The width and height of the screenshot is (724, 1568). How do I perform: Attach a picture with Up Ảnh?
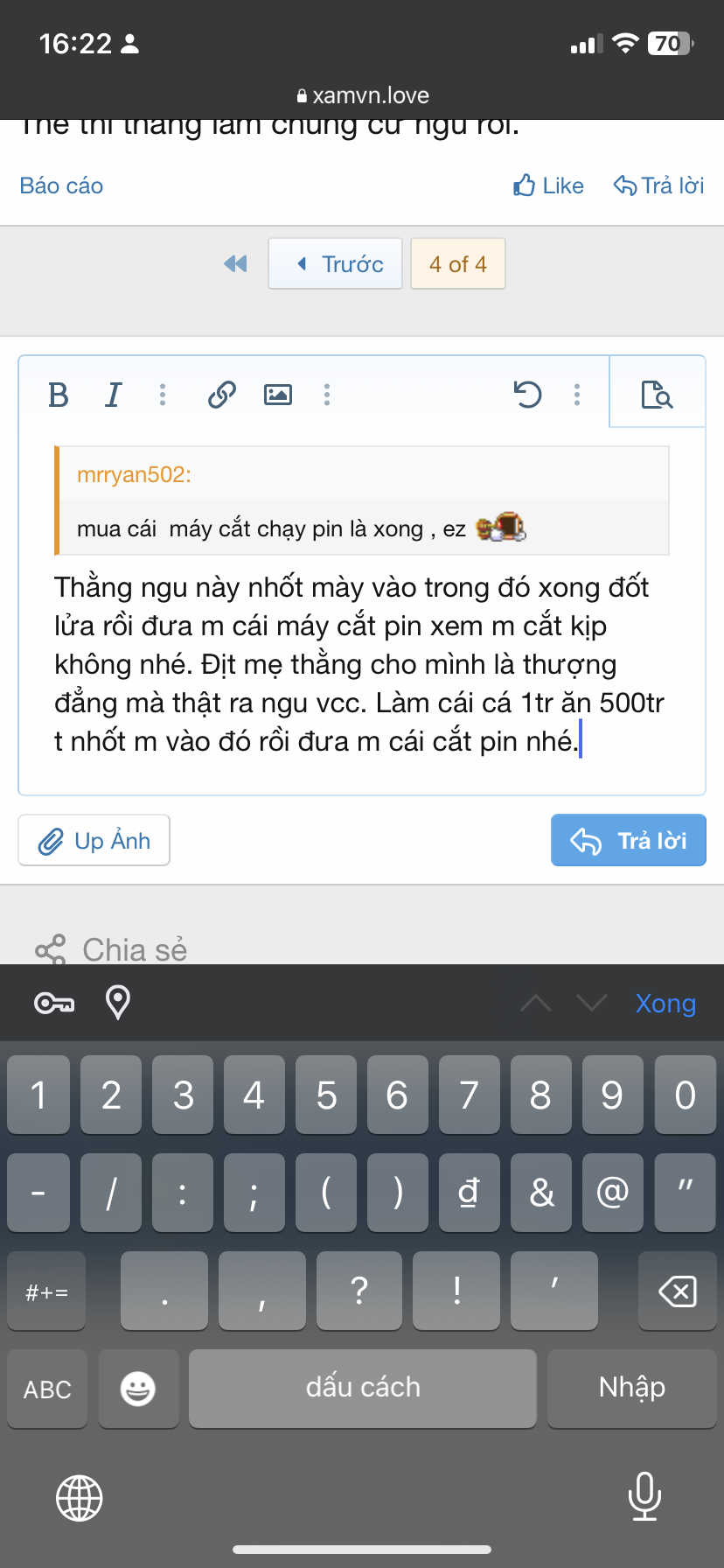94,841
